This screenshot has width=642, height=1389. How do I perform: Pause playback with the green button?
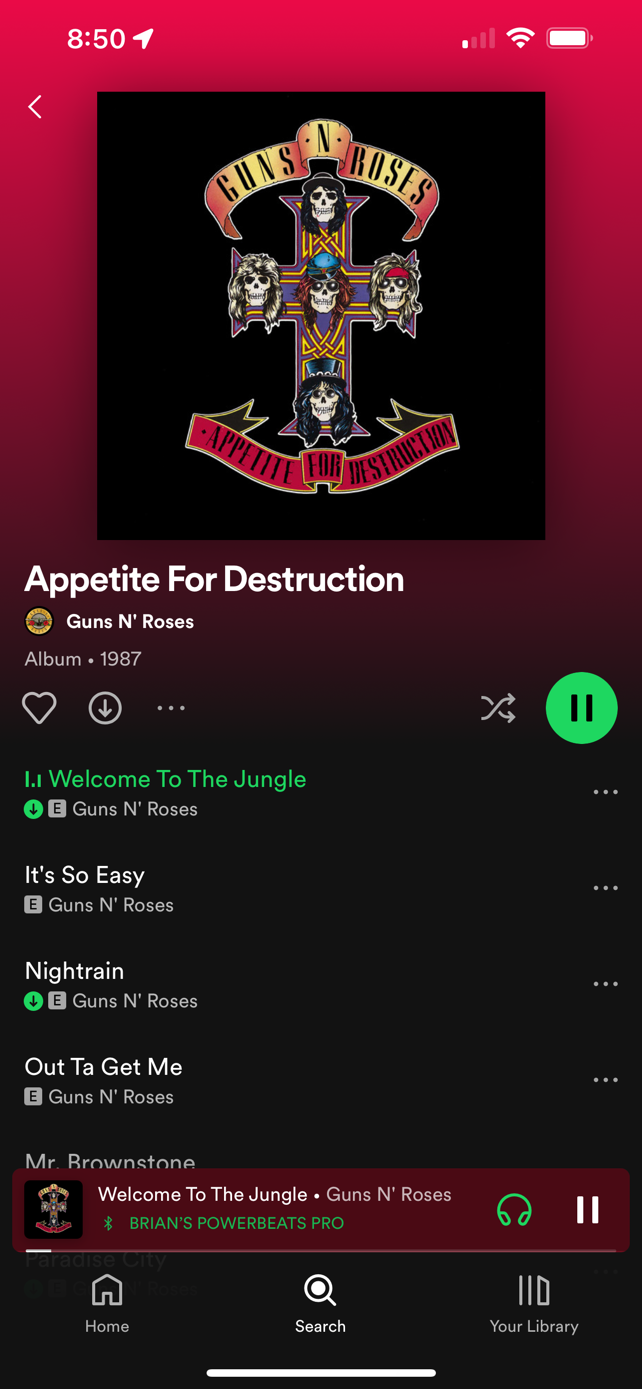tap(581, 708)
